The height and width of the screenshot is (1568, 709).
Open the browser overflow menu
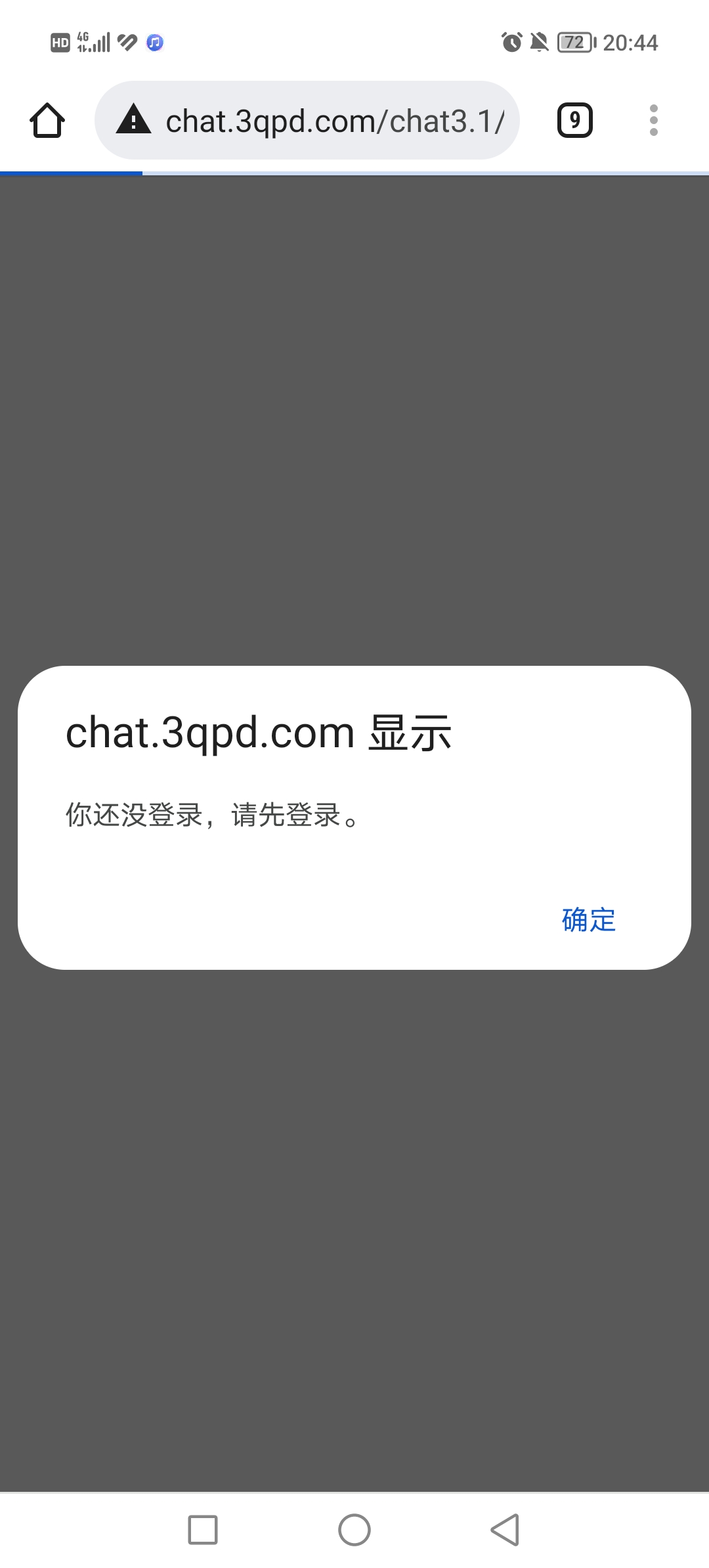pyautogui.click(x=653, y=120)
